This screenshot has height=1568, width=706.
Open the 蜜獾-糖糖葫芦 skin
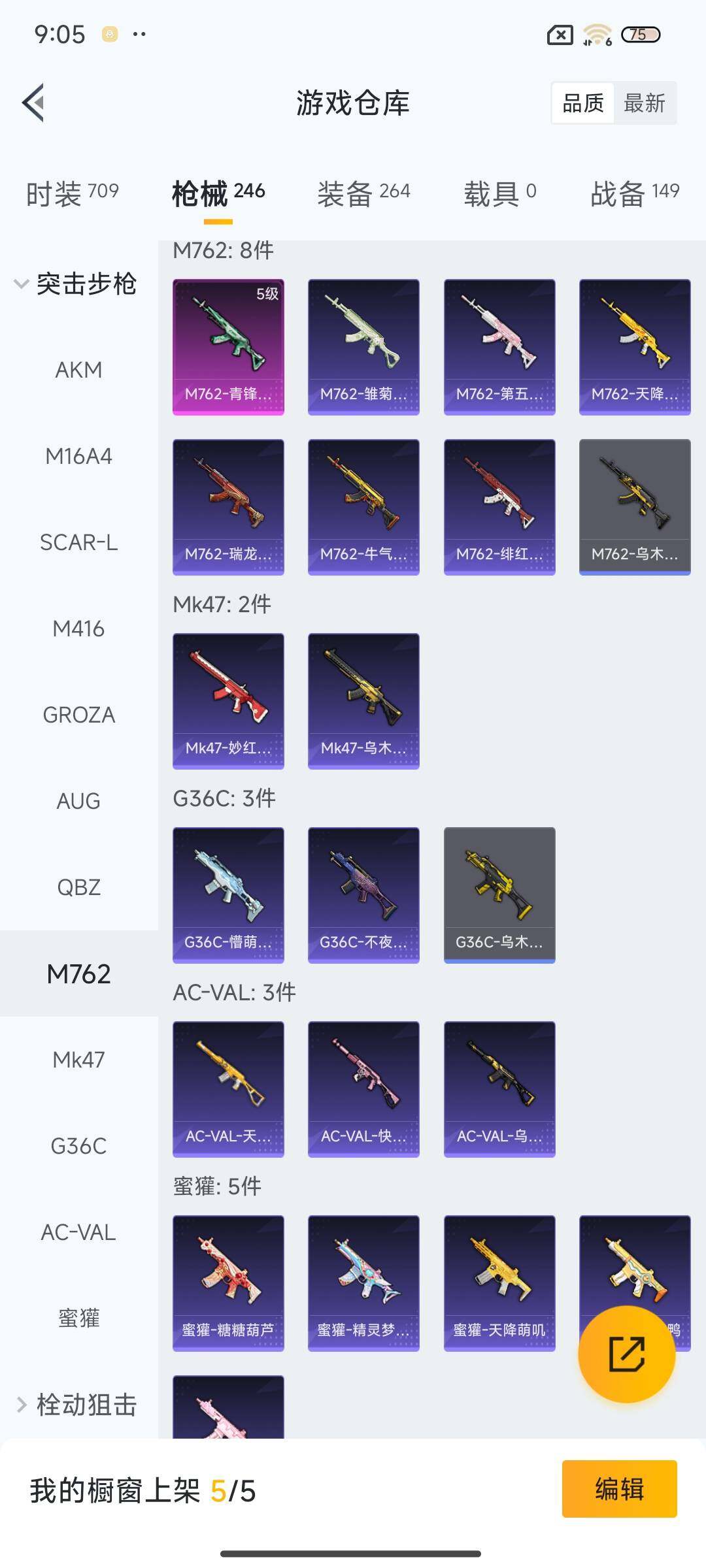(228, 1283)
